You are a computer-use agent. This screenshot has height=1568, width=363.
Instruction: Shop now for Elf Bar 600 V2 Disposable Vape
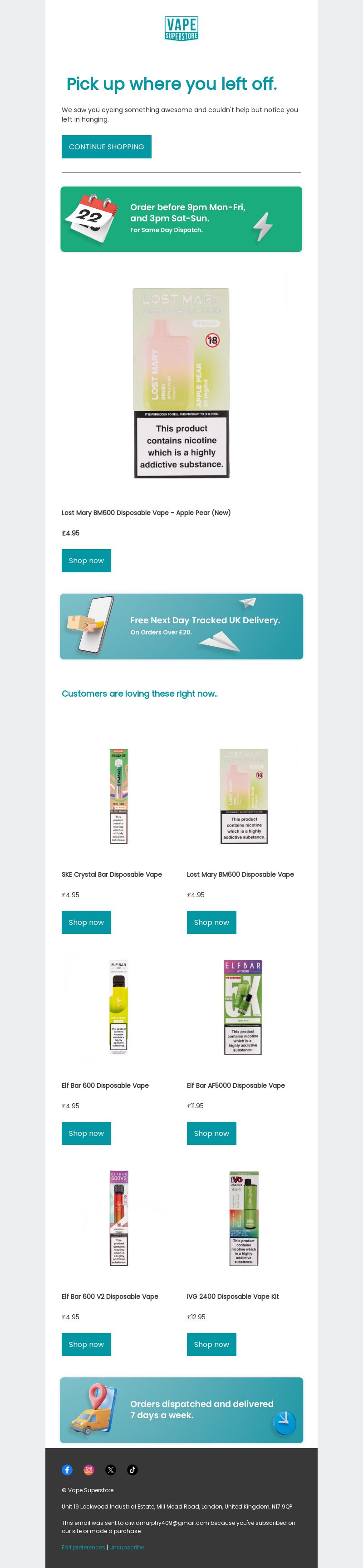pos(86,1345)
